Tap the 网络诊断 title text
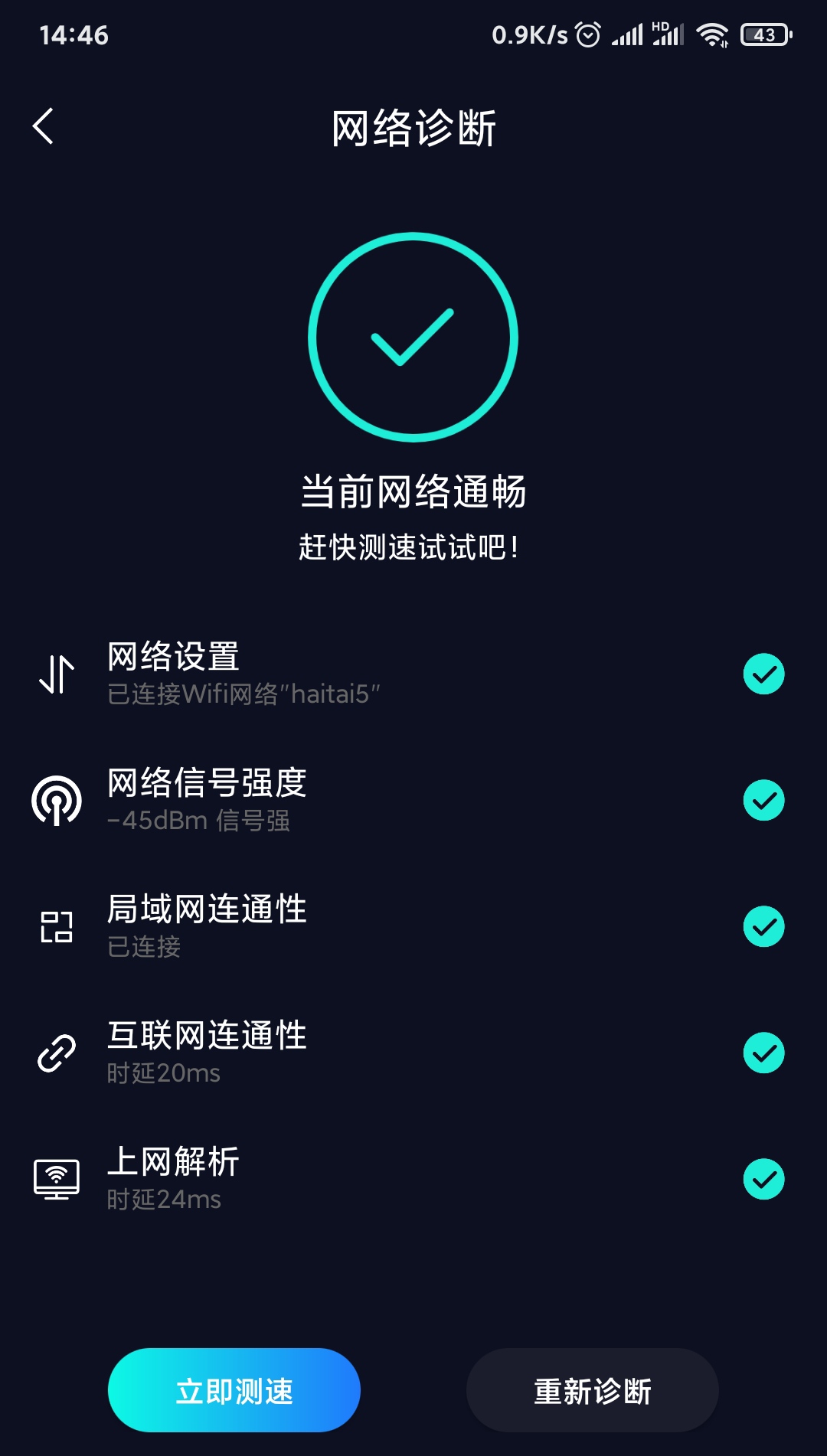 [x=413, y=126]
